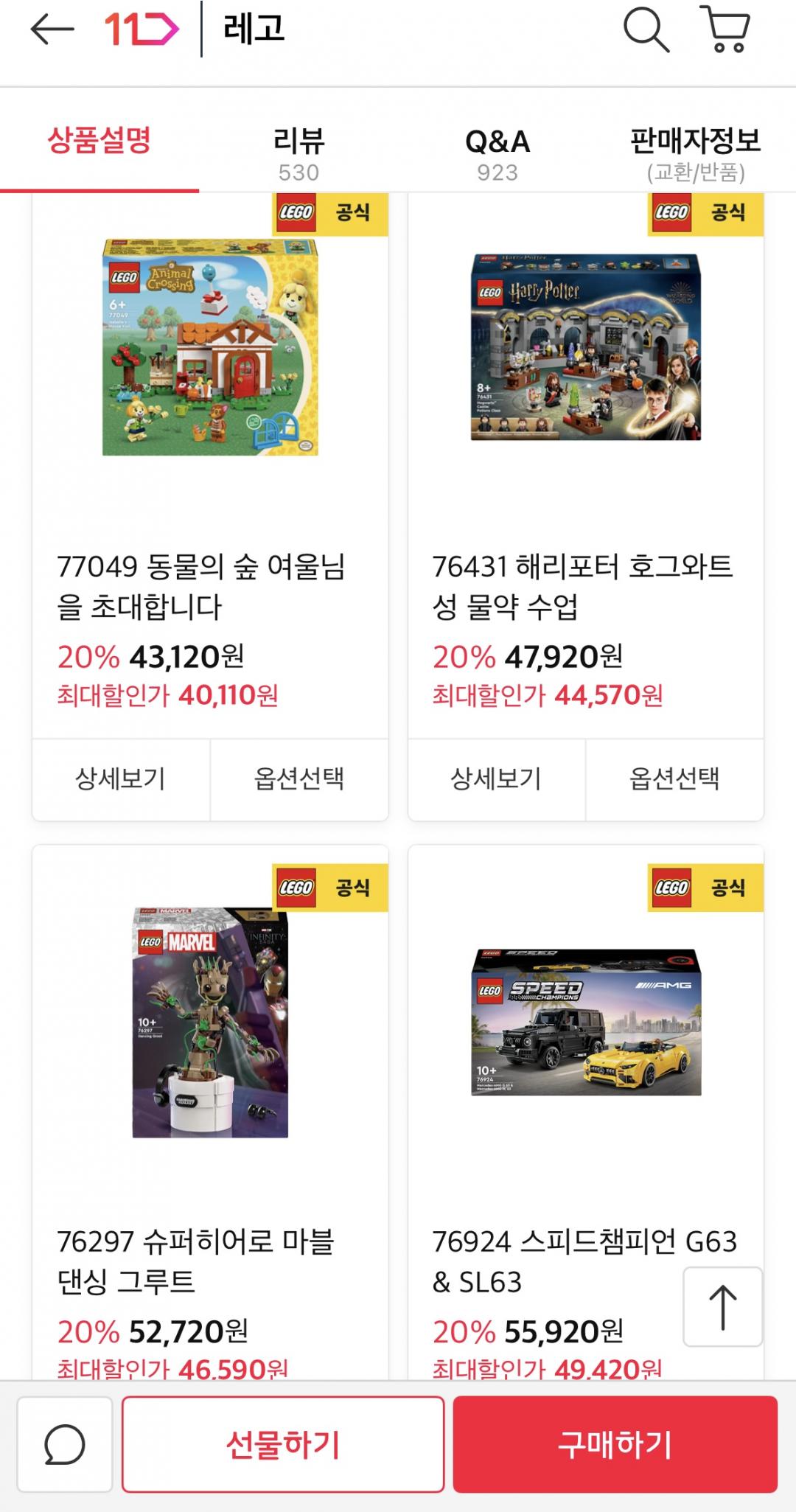Viewport: 796px width, 1512px height.
Task: Switch to the 리뷰 tab
Action: (x=298, y=153)
